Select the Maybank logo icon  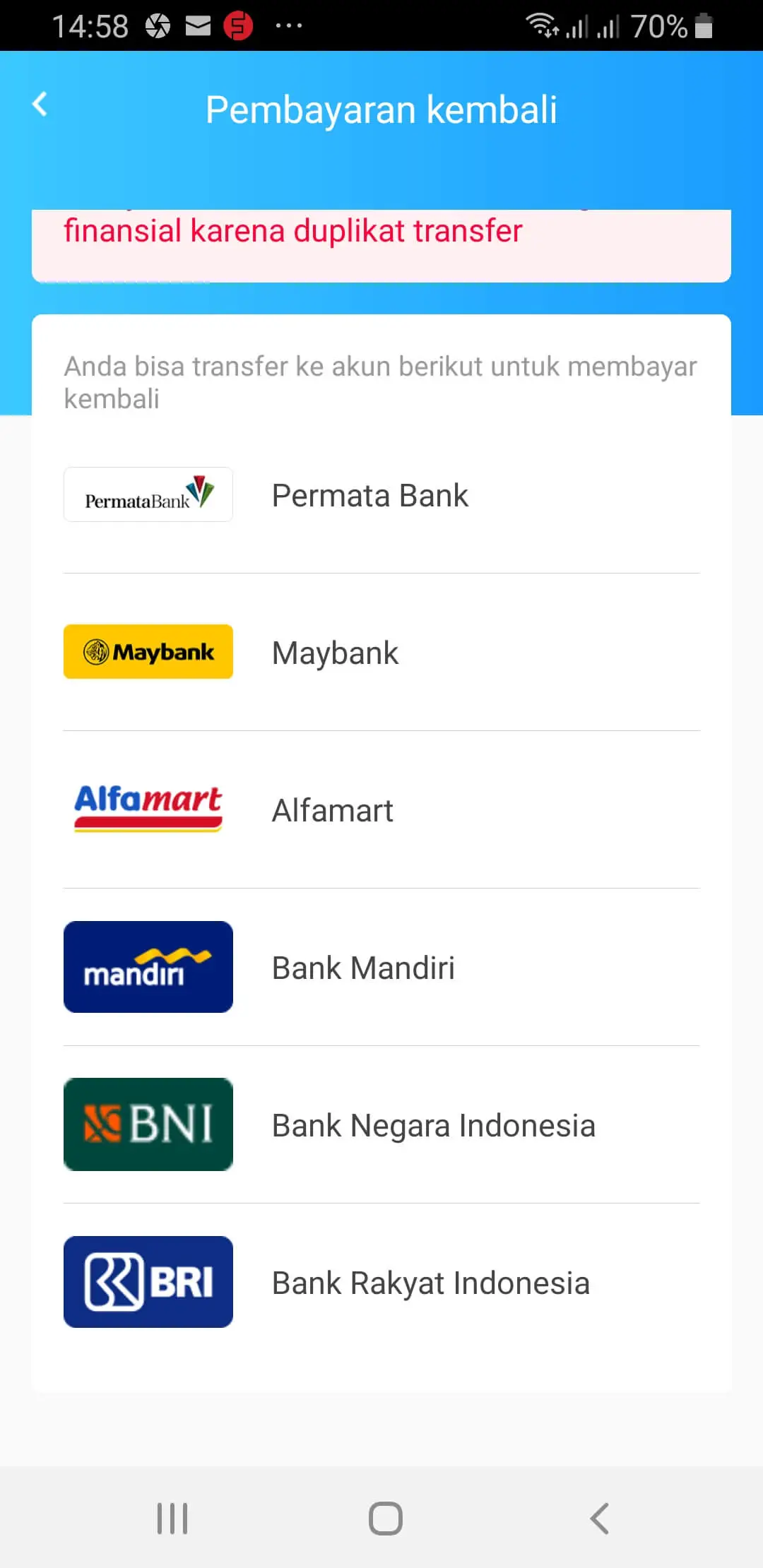click(148, 651)
